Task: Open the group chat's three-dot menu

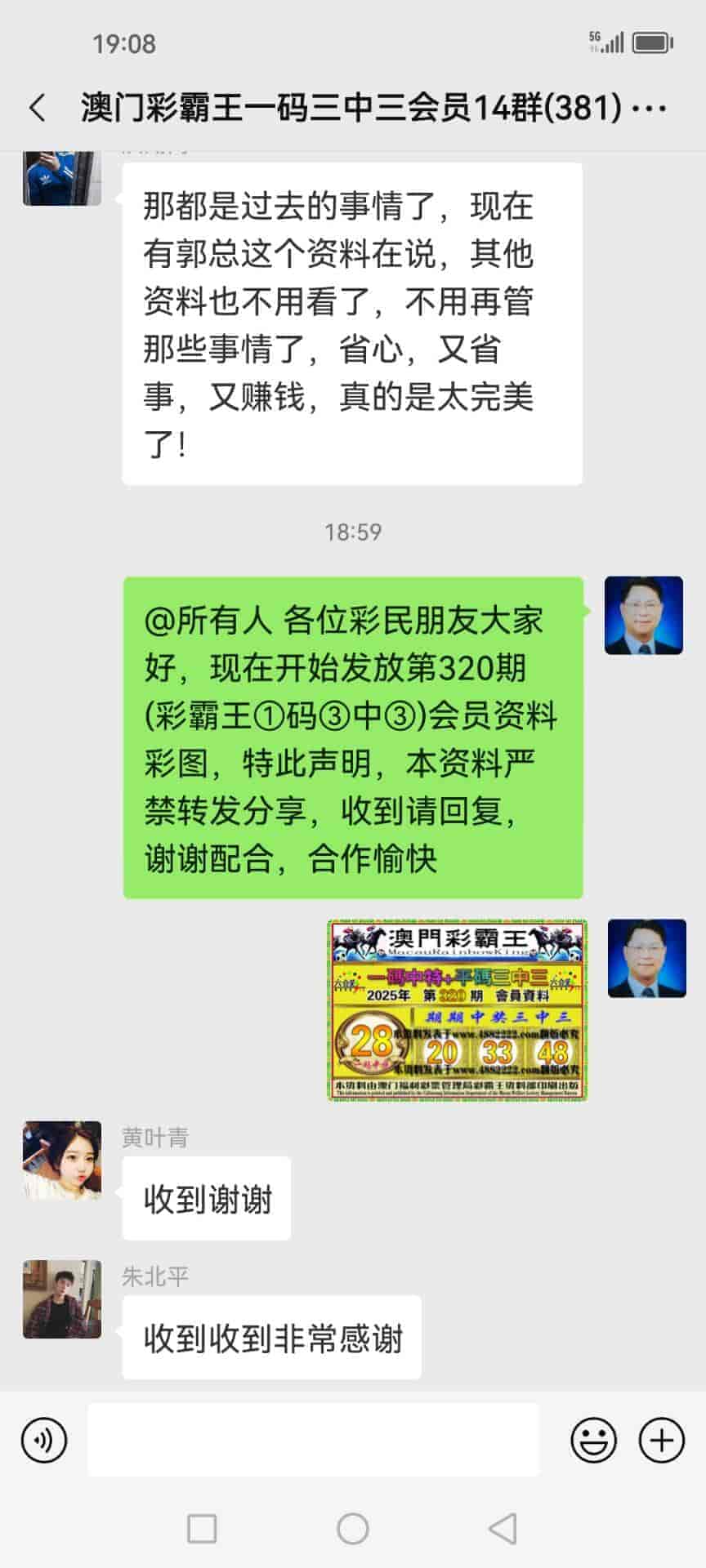Action: pos(650,108)
